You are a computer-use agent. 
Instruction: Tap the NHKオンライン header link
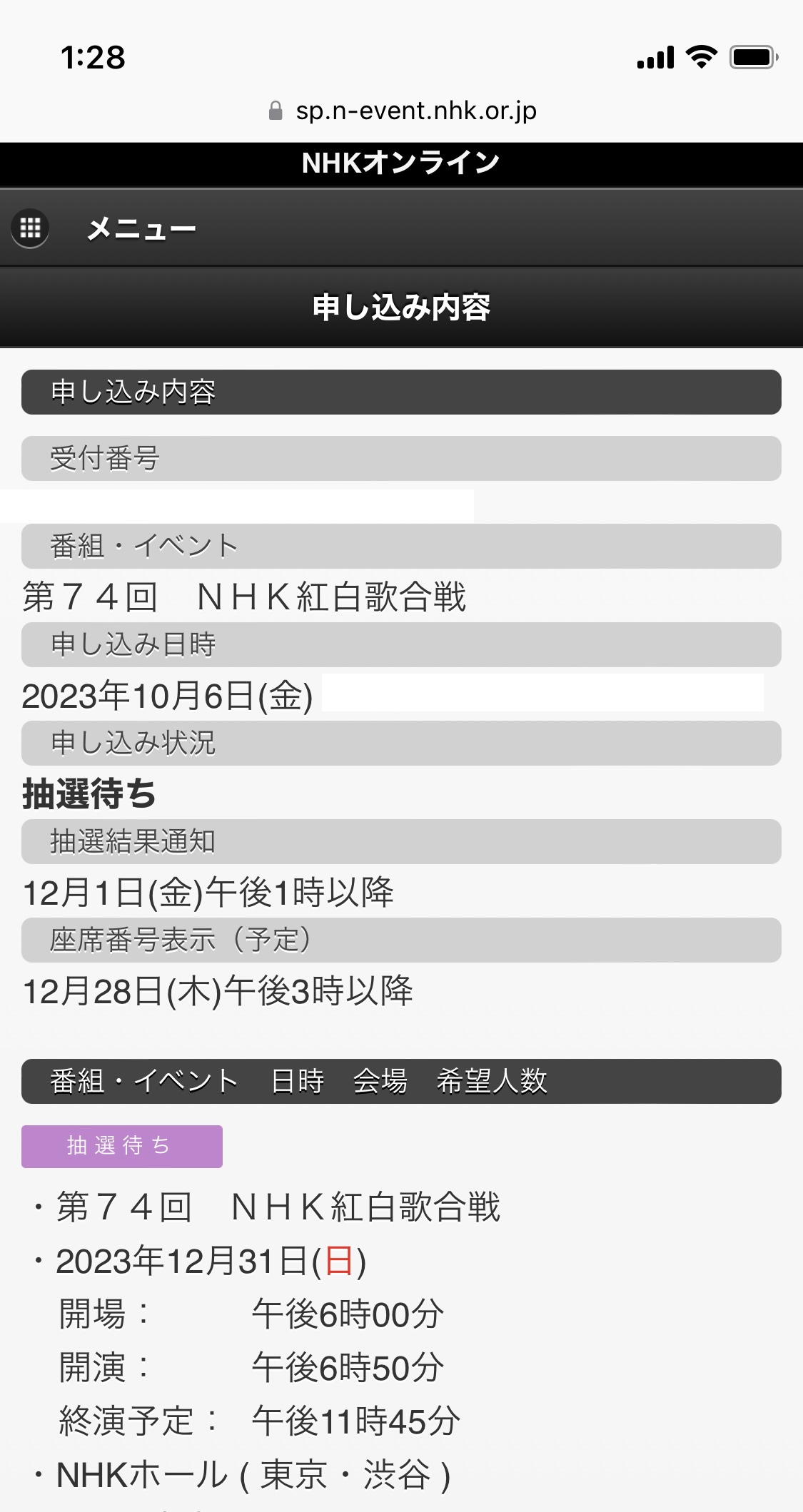pos(401,163)
